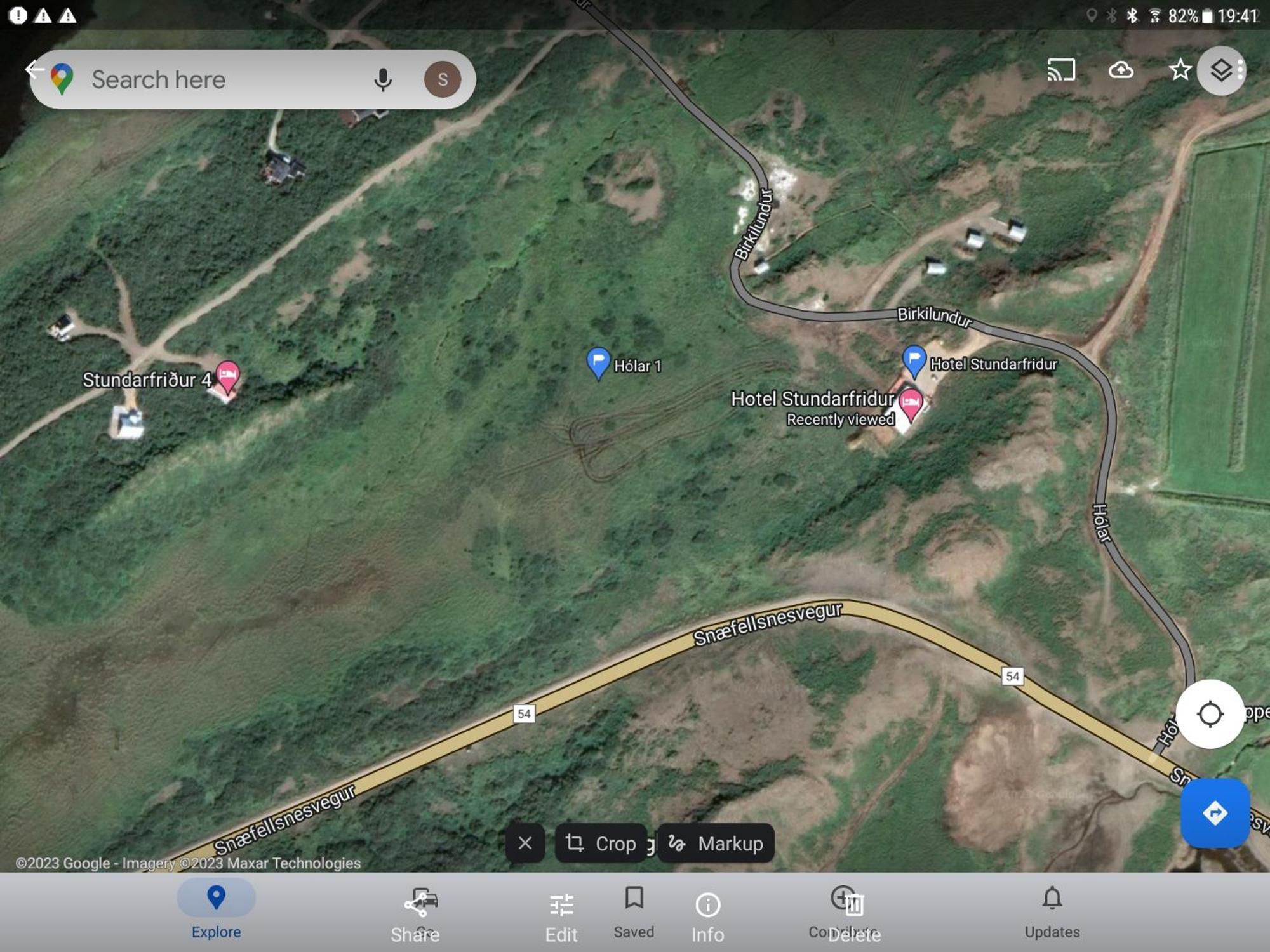
Task: Open the blue directions button
Action: pyautogui.click(x=1215, y=813)
